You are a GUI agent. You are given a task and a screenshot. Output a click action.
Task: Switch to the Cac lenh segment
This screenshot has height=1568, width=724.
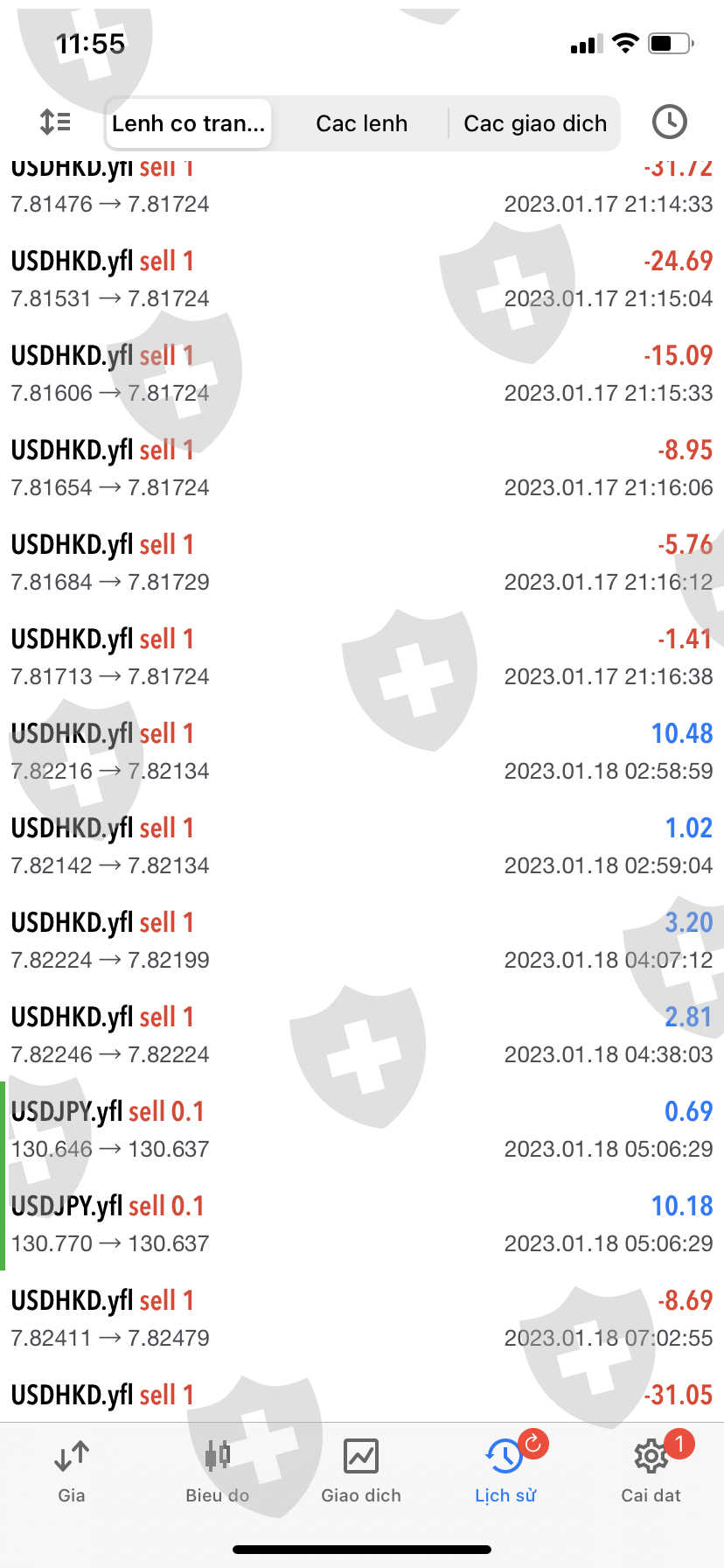(362, 123)
